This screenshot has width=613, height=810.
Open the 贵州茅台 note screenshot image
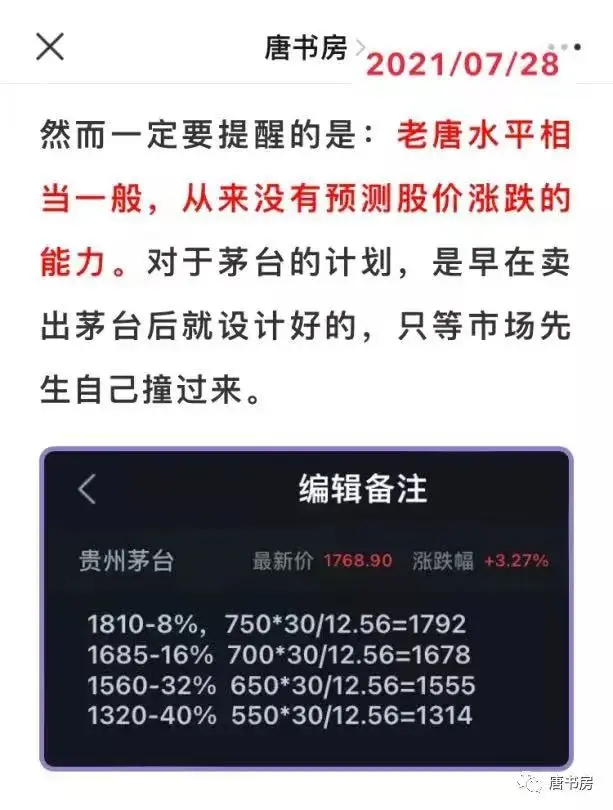[x=306, y=608]
